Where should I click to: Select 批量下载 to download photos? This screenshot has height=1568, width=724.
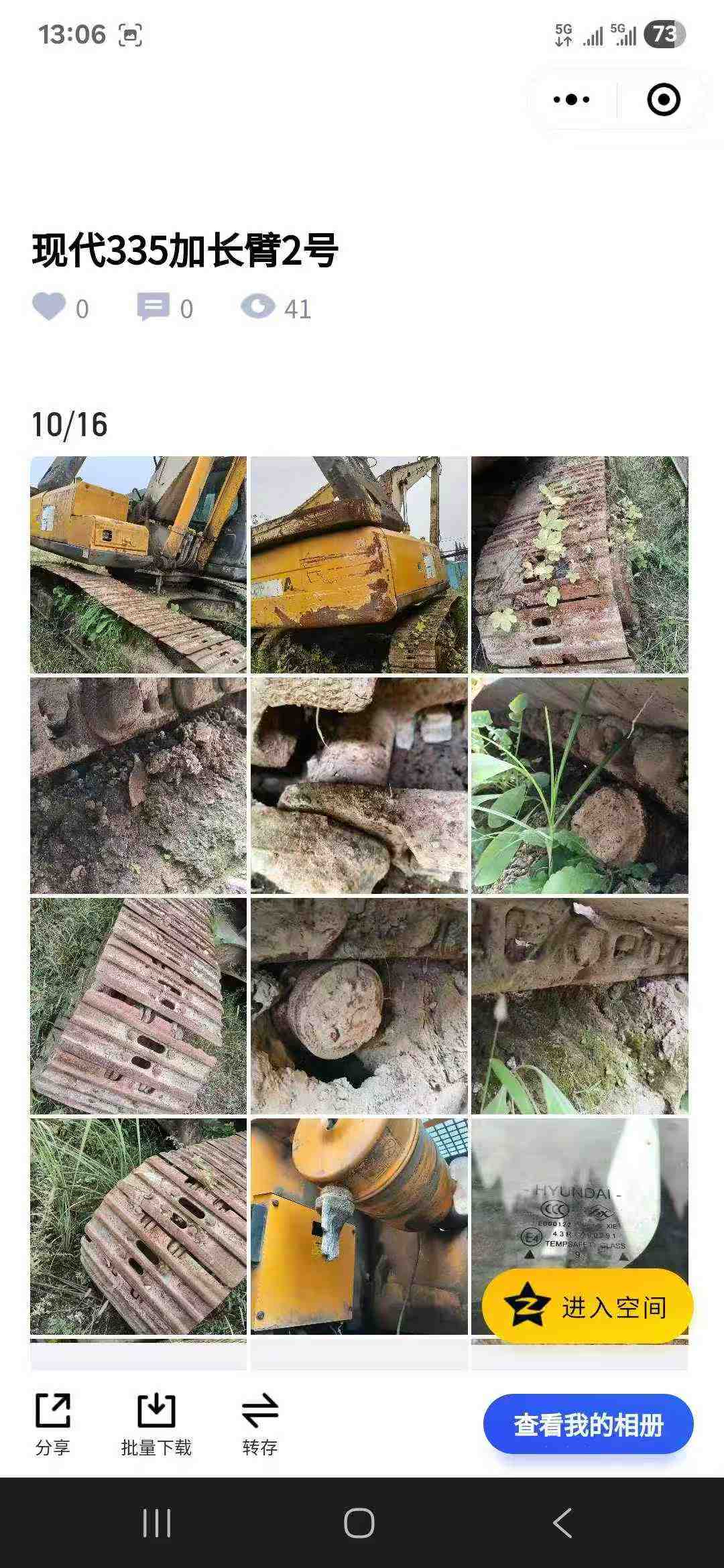click(x=156, y=1423)
